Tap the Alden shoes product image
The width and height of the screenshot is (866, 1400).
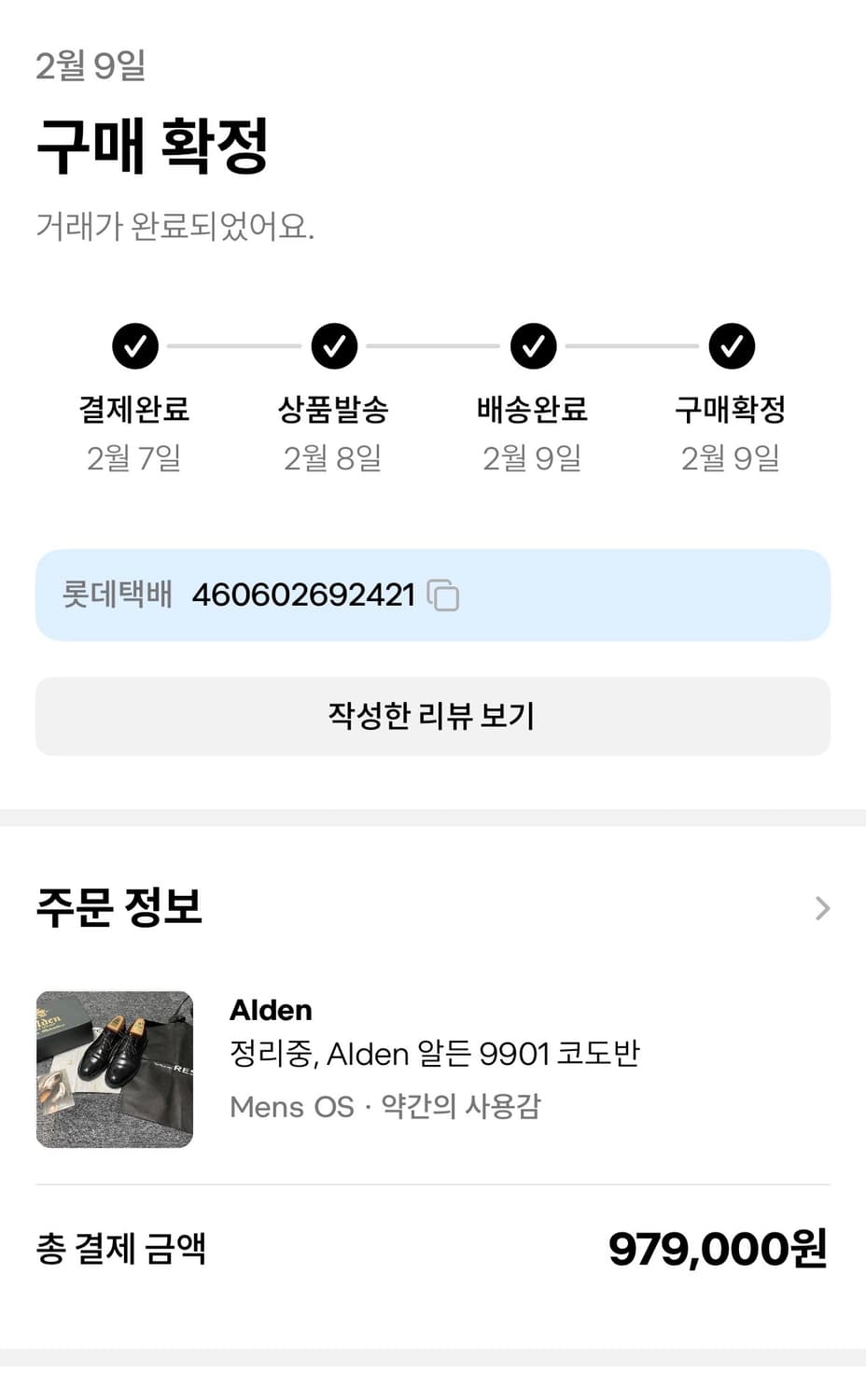point(114,1068)
